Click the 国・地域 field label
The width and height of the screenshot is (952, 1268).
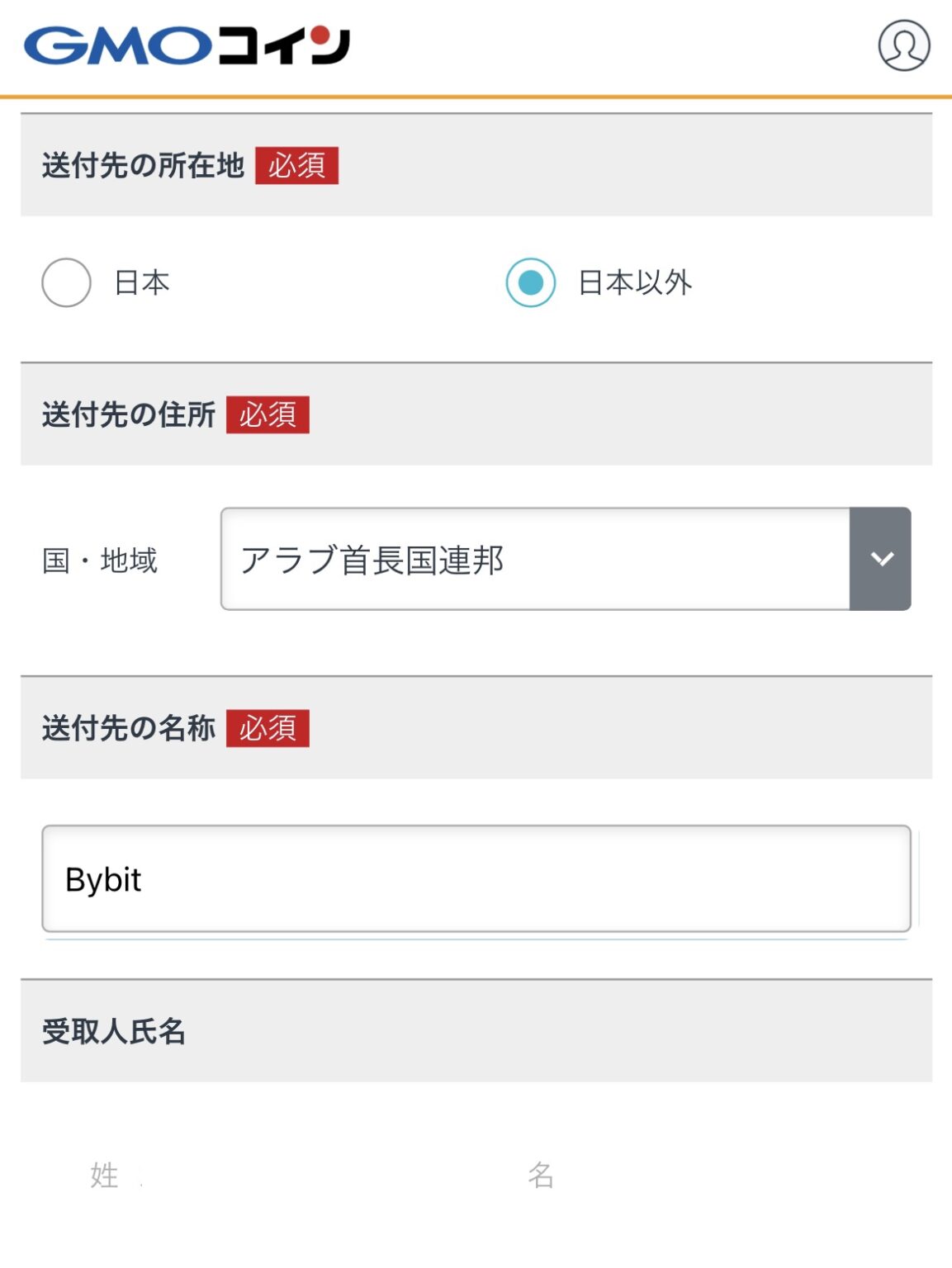click(x=99, y=560)
